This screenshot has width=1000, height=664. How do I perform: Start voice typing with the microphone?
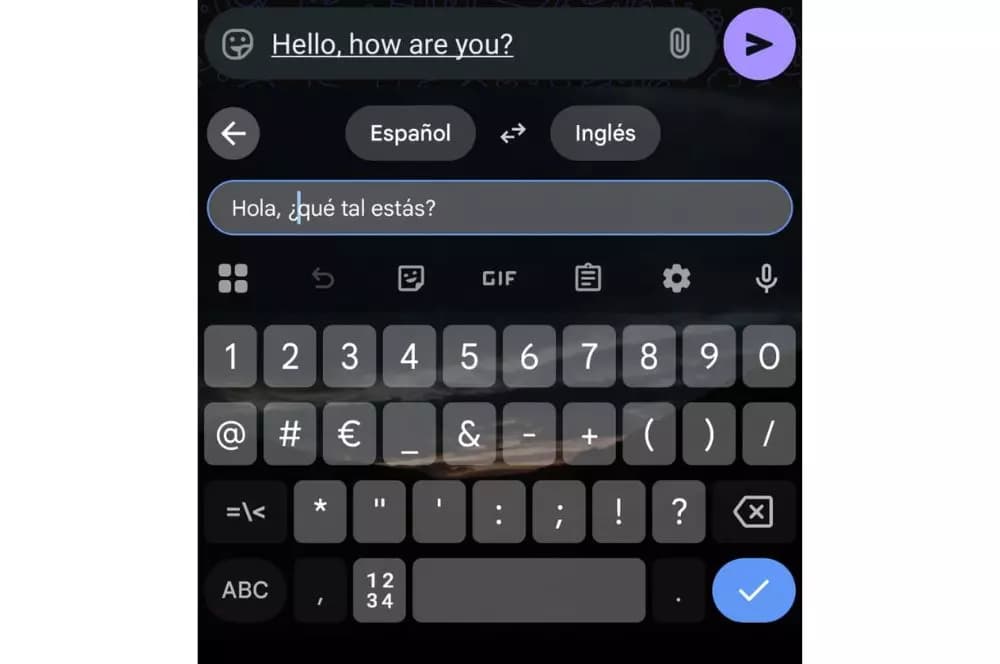coord(766,278)
